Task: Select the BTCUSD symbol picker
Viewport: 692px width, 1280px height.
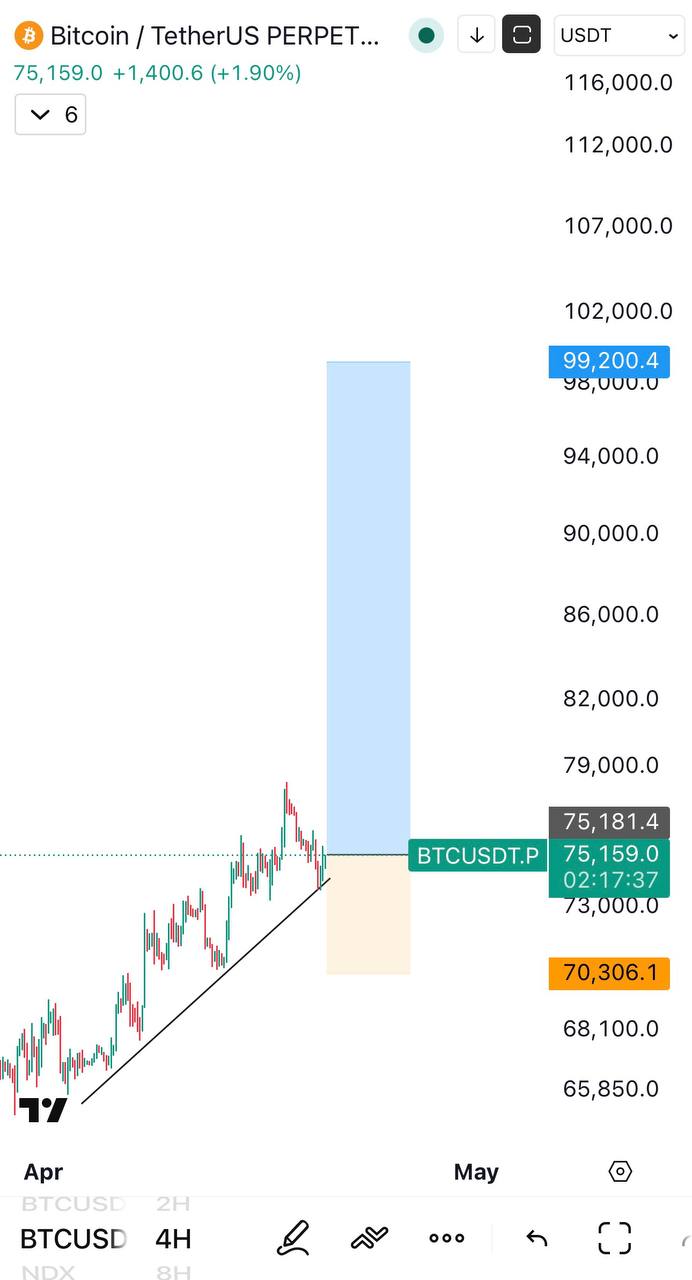Action: (73, 1239)
